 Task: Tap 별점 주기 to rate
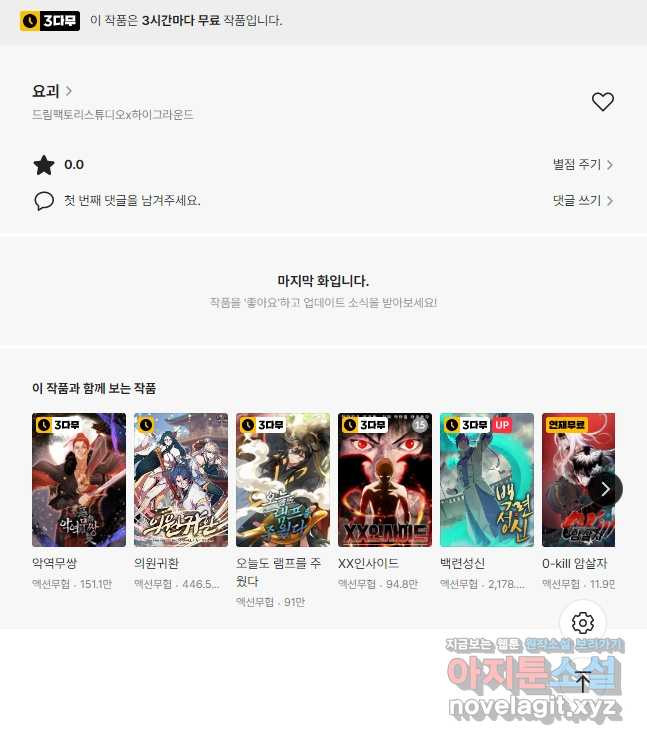(x=582, y=165)
